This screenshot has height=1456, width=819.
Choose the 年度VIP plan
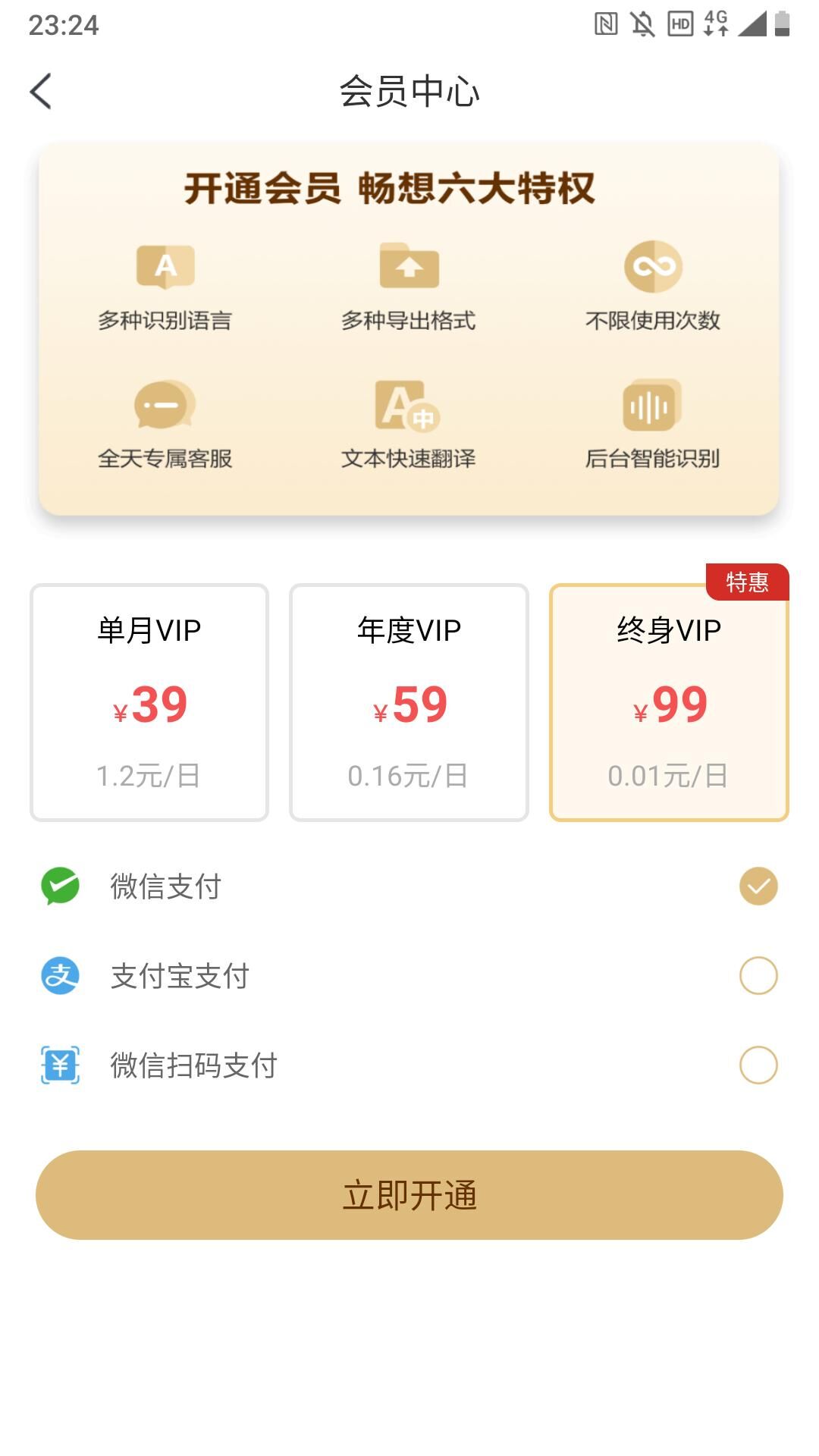409,702
